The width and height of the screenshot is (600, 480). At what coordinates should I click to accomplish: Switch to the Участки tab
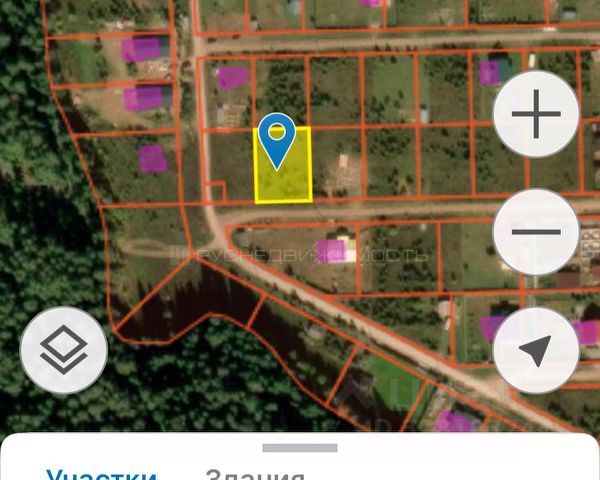coord(101,474)
